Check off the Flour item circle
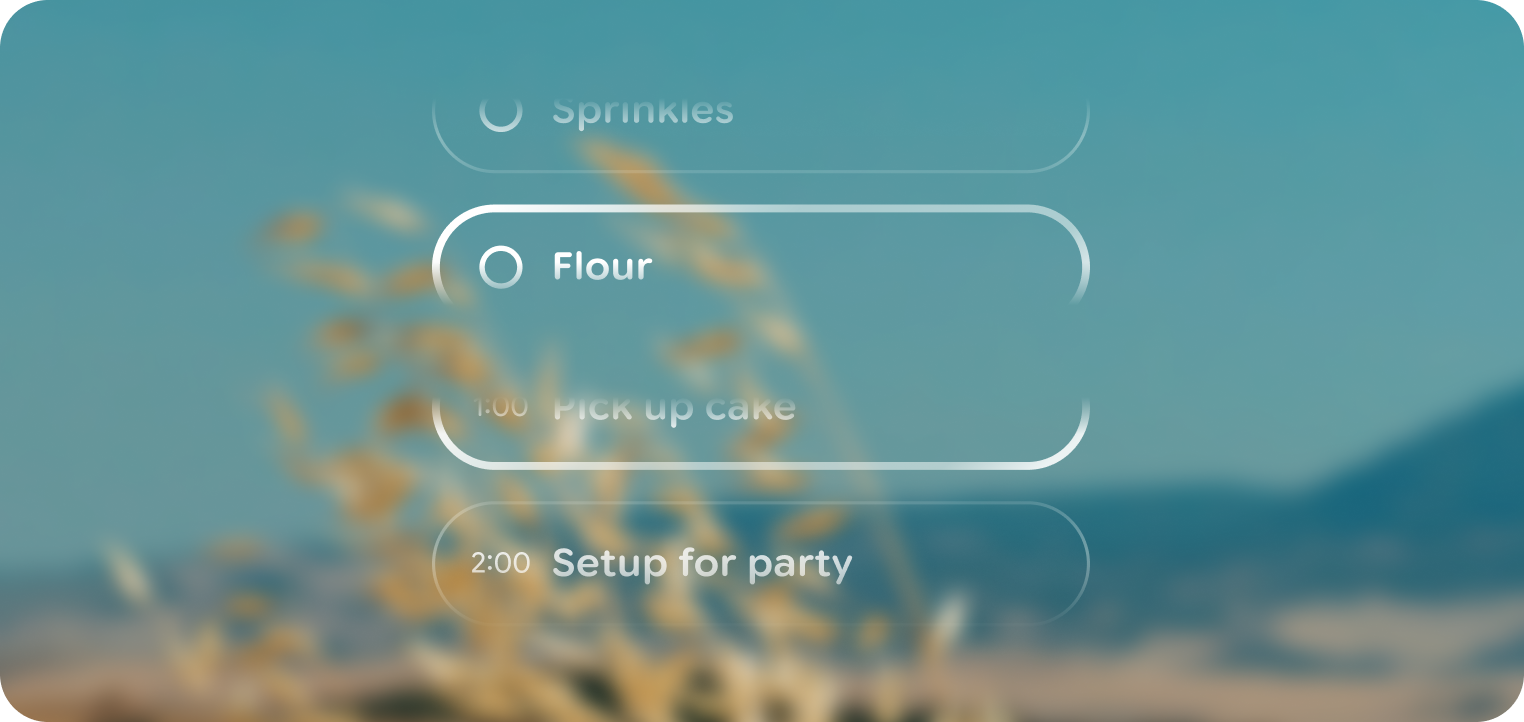The width and height of the screenshot is (1524, 722). click(501, 267)
